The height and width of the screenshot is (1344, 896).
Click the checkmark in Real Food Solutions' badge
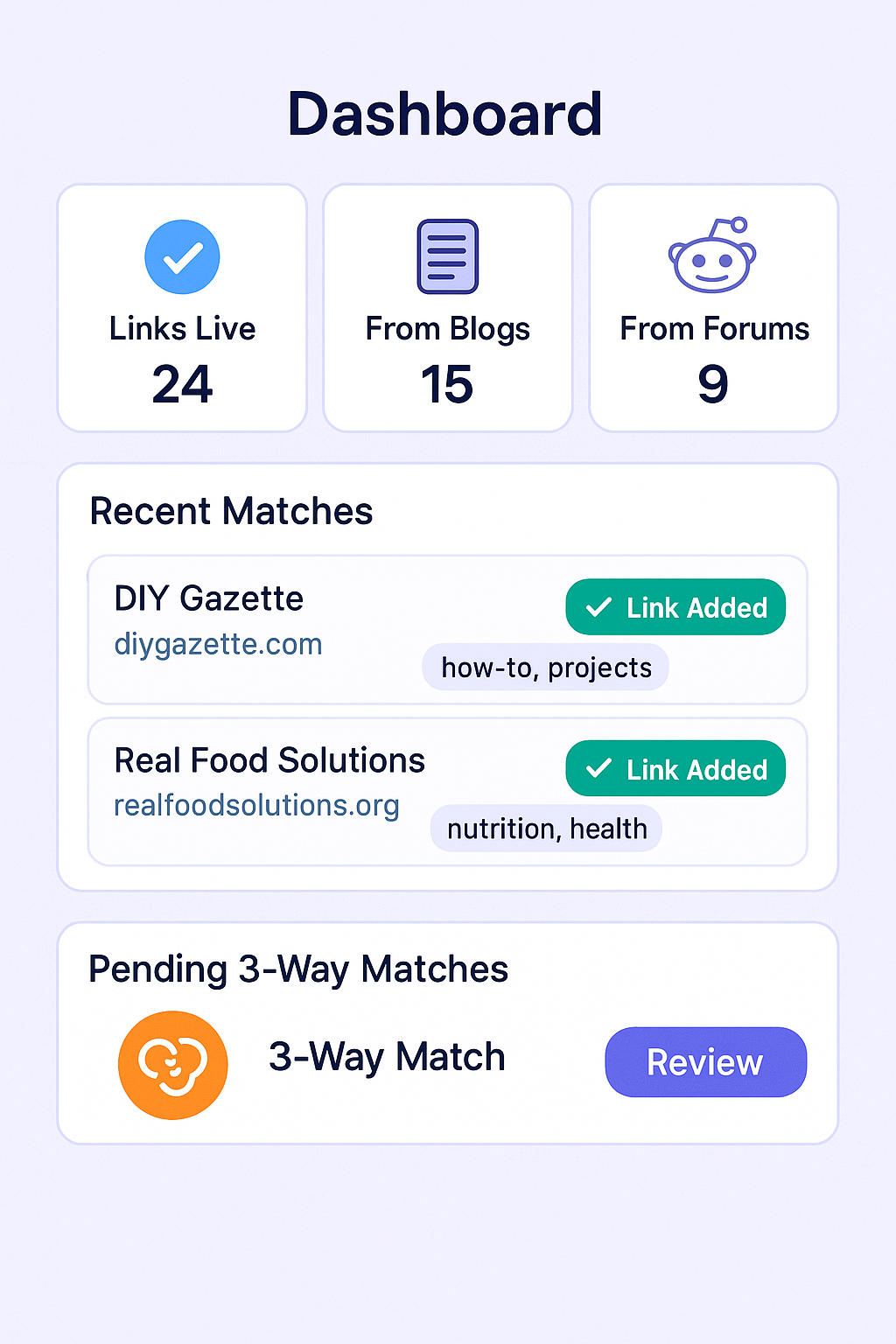click(x=600, y=768)
